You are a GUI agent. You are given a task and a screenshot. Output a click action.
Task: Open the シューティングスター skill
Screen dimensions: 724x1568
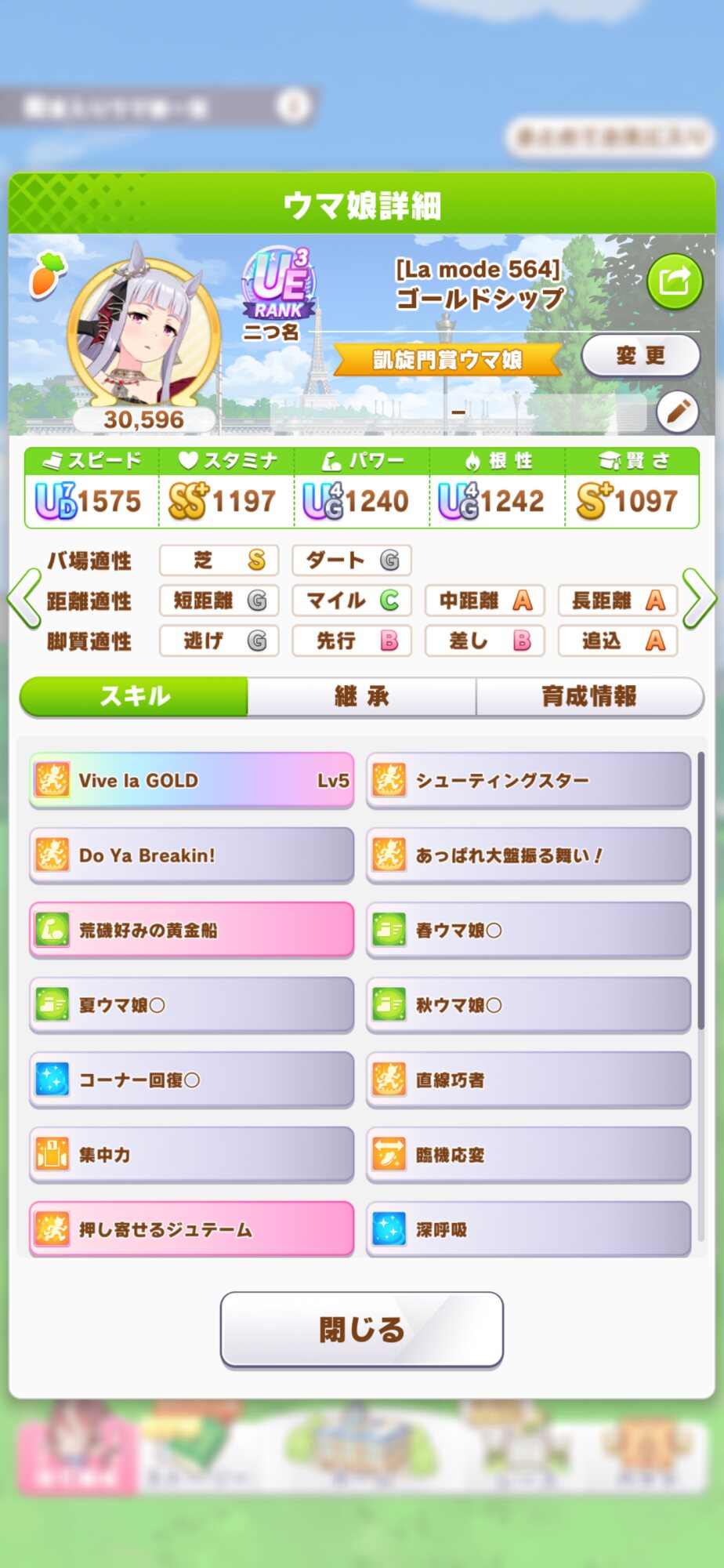[528, 780]
